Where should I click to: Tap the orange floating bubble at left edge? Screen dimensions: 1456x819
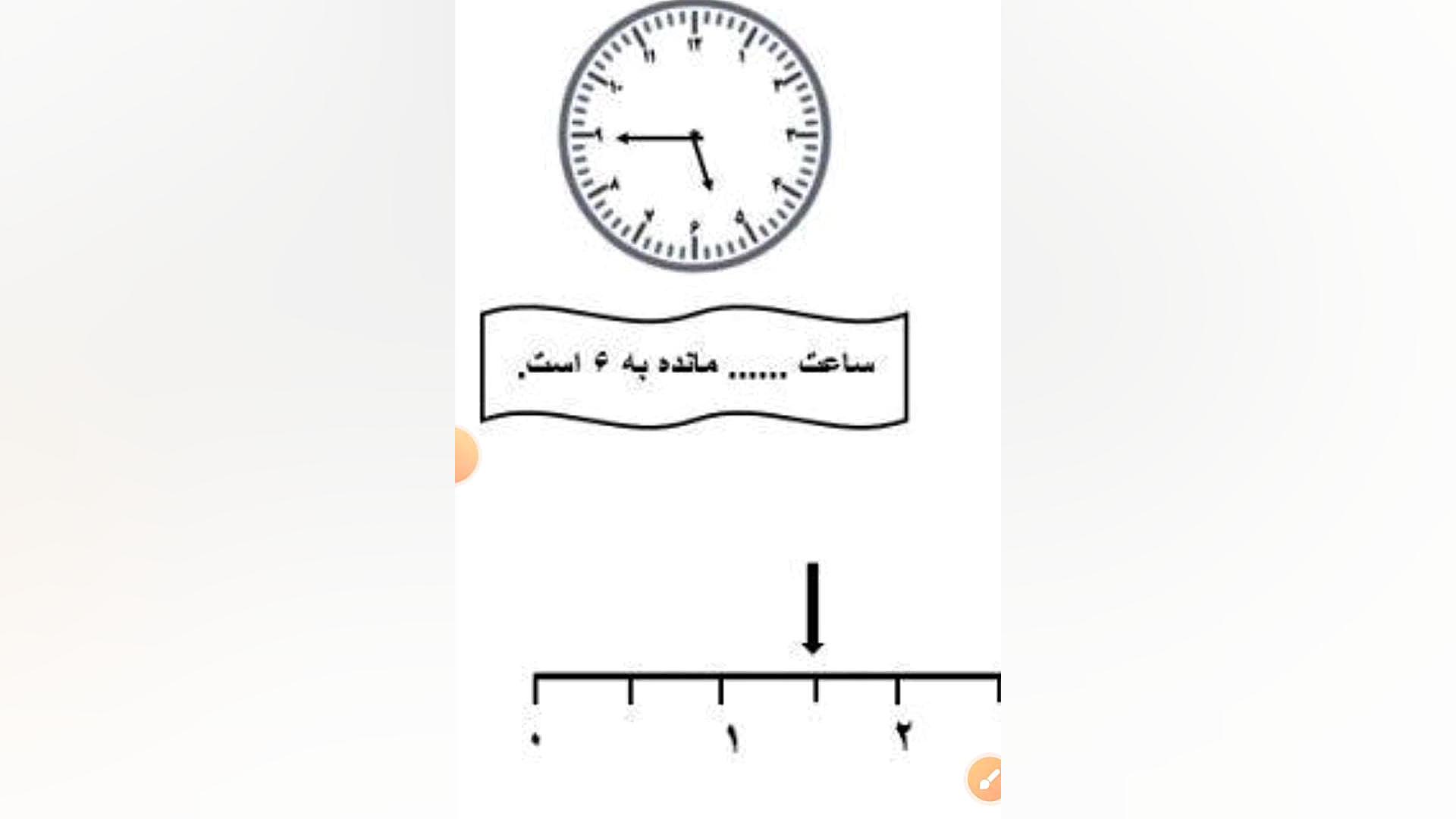point(464,455)
